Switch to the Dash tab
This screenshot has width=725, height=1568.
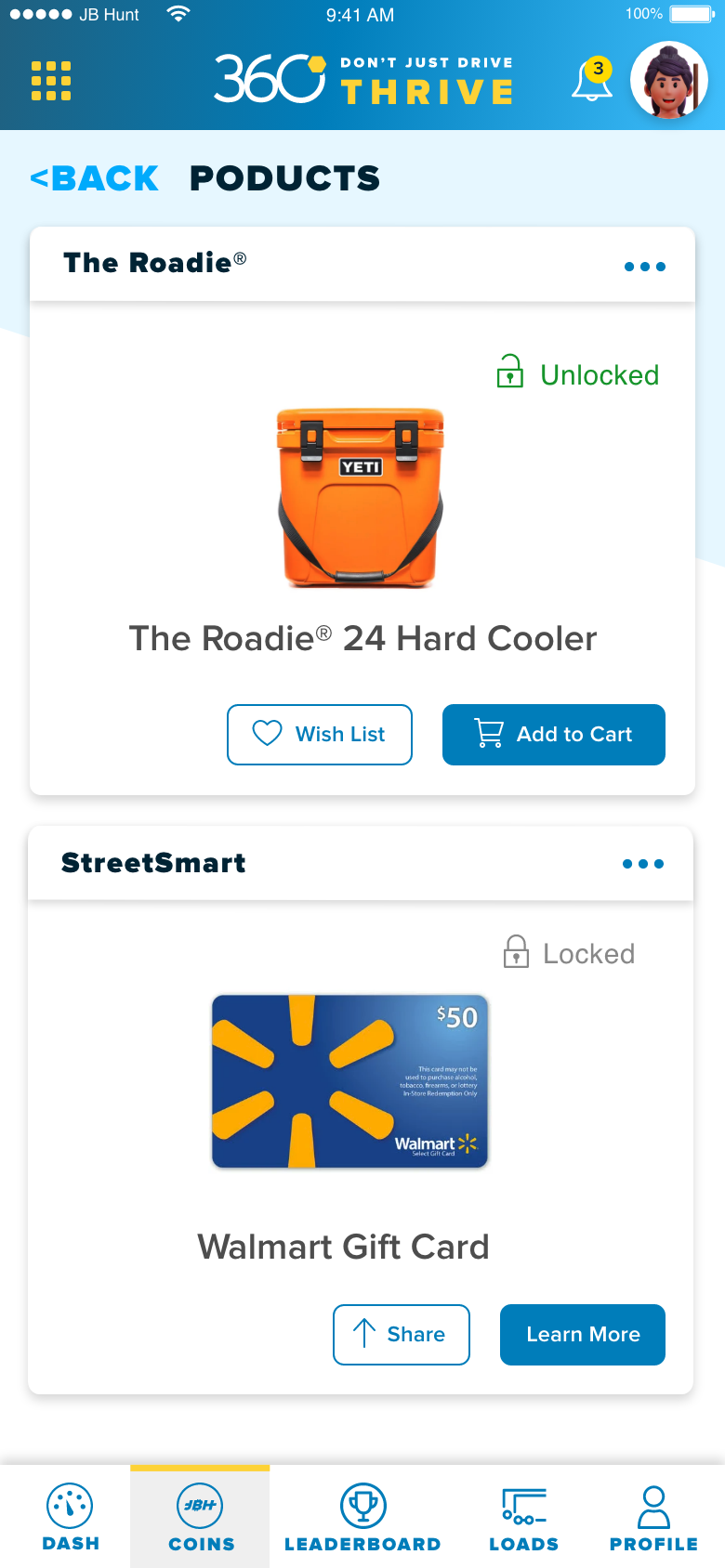[x=71, y=1518]
